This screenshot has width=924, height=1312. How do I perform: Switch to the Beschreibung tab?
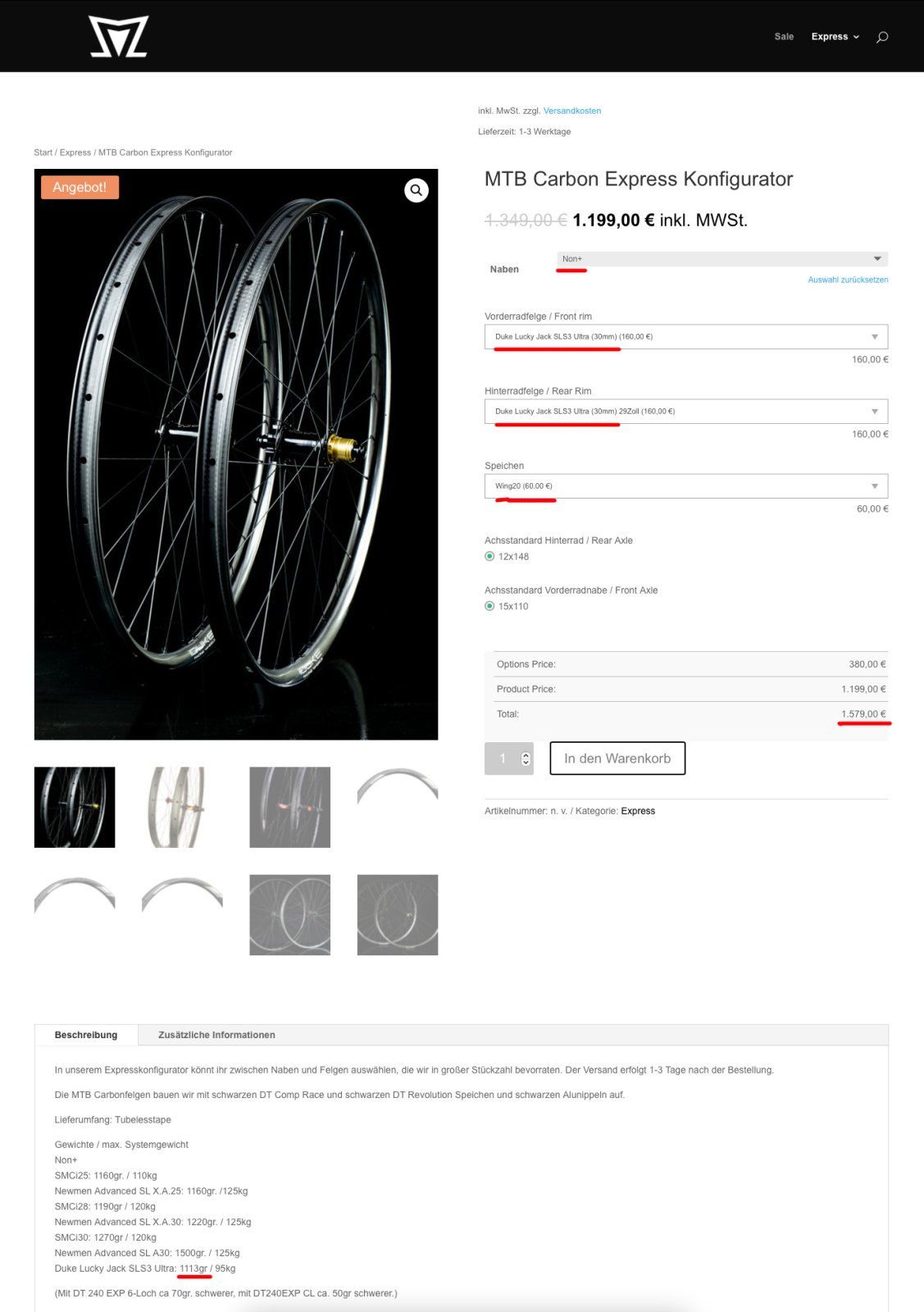click(x=86, y=1035)
